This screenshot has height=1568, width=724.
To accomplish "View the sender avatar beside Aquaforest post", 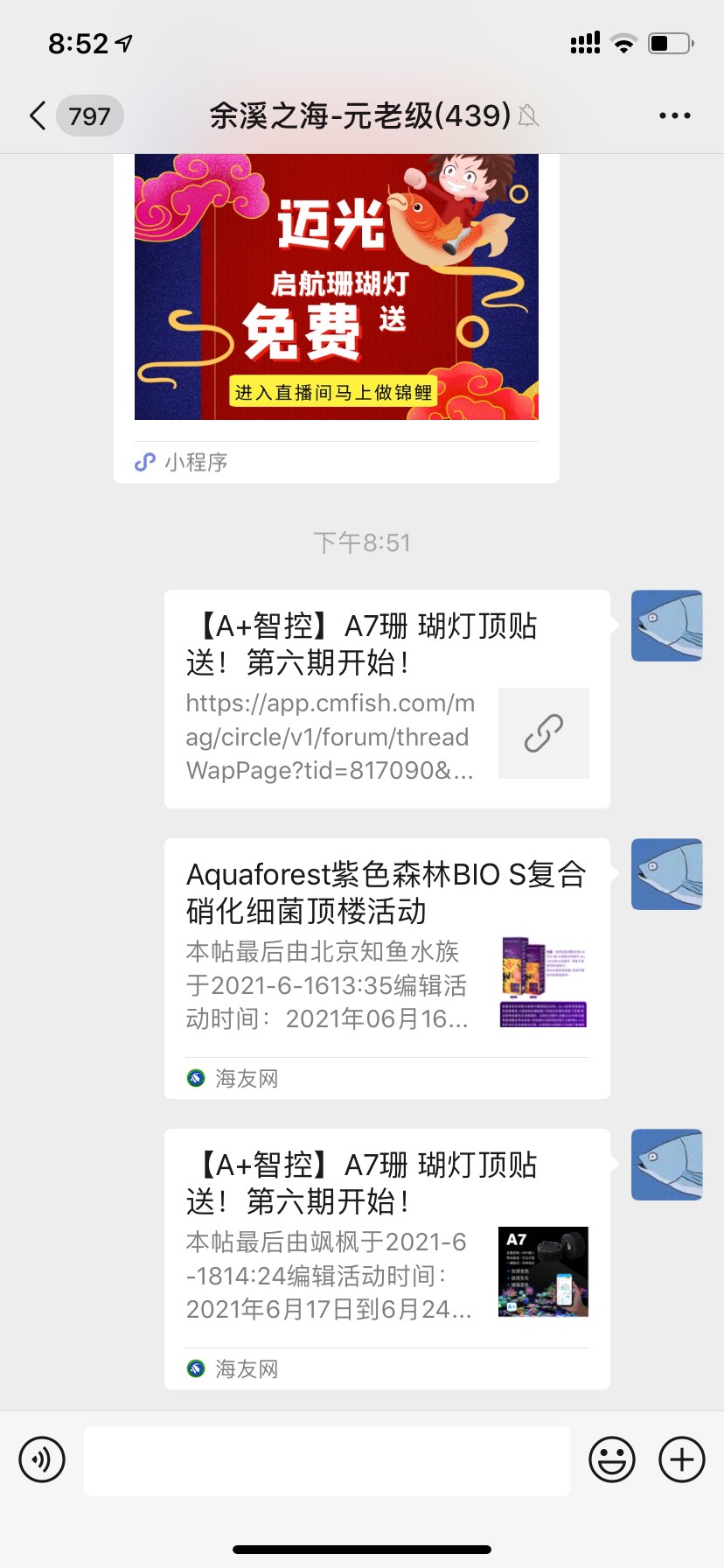I will tap(666, 874).
